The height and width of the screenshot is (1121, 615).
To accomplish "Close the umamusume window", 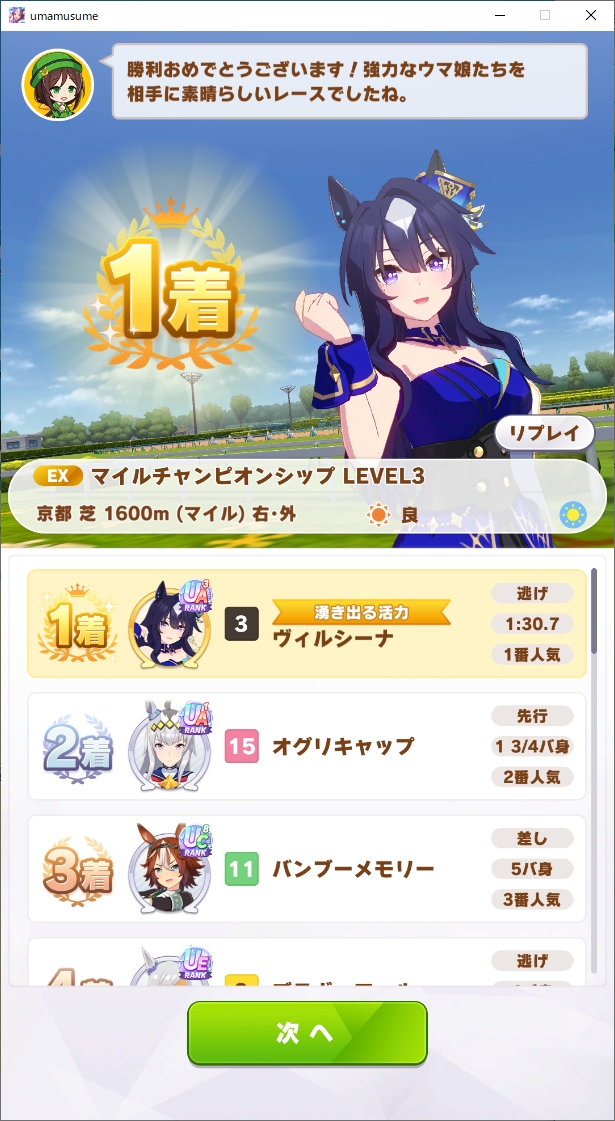I will 591,15.
